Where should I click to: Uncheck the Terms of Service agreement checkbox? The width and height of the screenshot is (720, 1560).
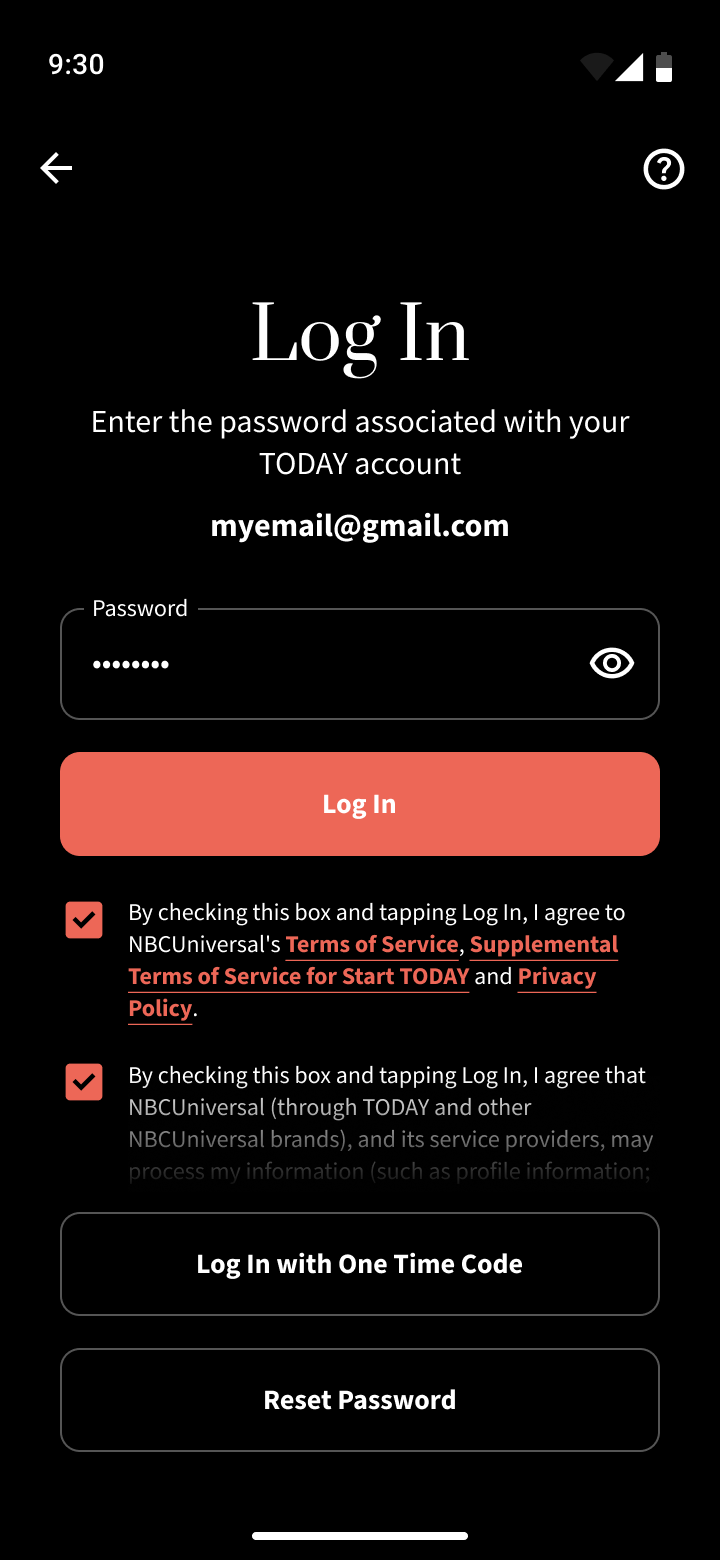click(x=84, y=920)
